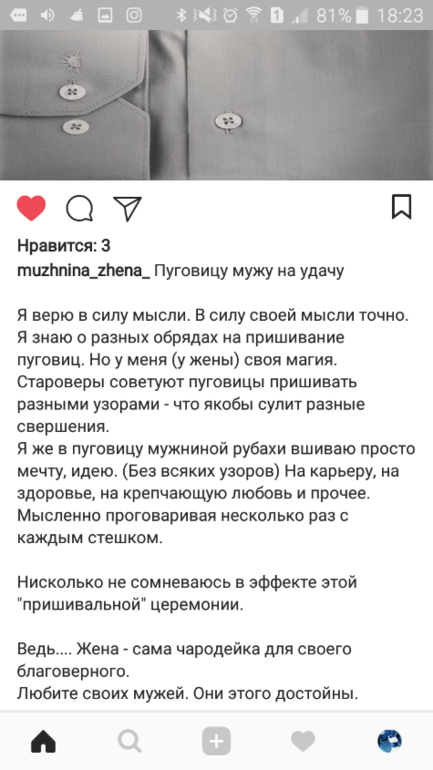This screenshot has height=770, width=433.
Task: Open my profile tab avatar
Action: [390, 741]
